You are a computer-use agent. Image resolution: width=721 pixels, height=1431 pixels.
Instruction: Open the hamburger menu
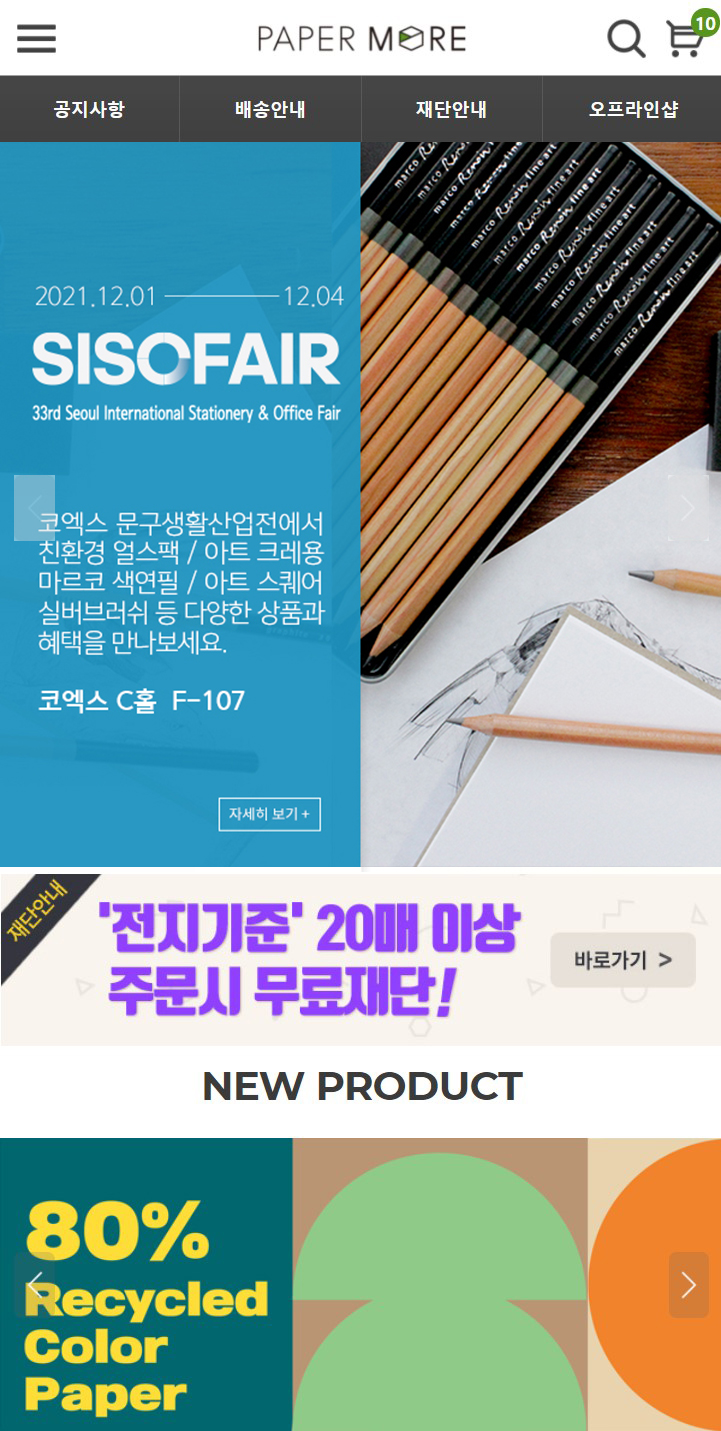[x=36, y=38]
